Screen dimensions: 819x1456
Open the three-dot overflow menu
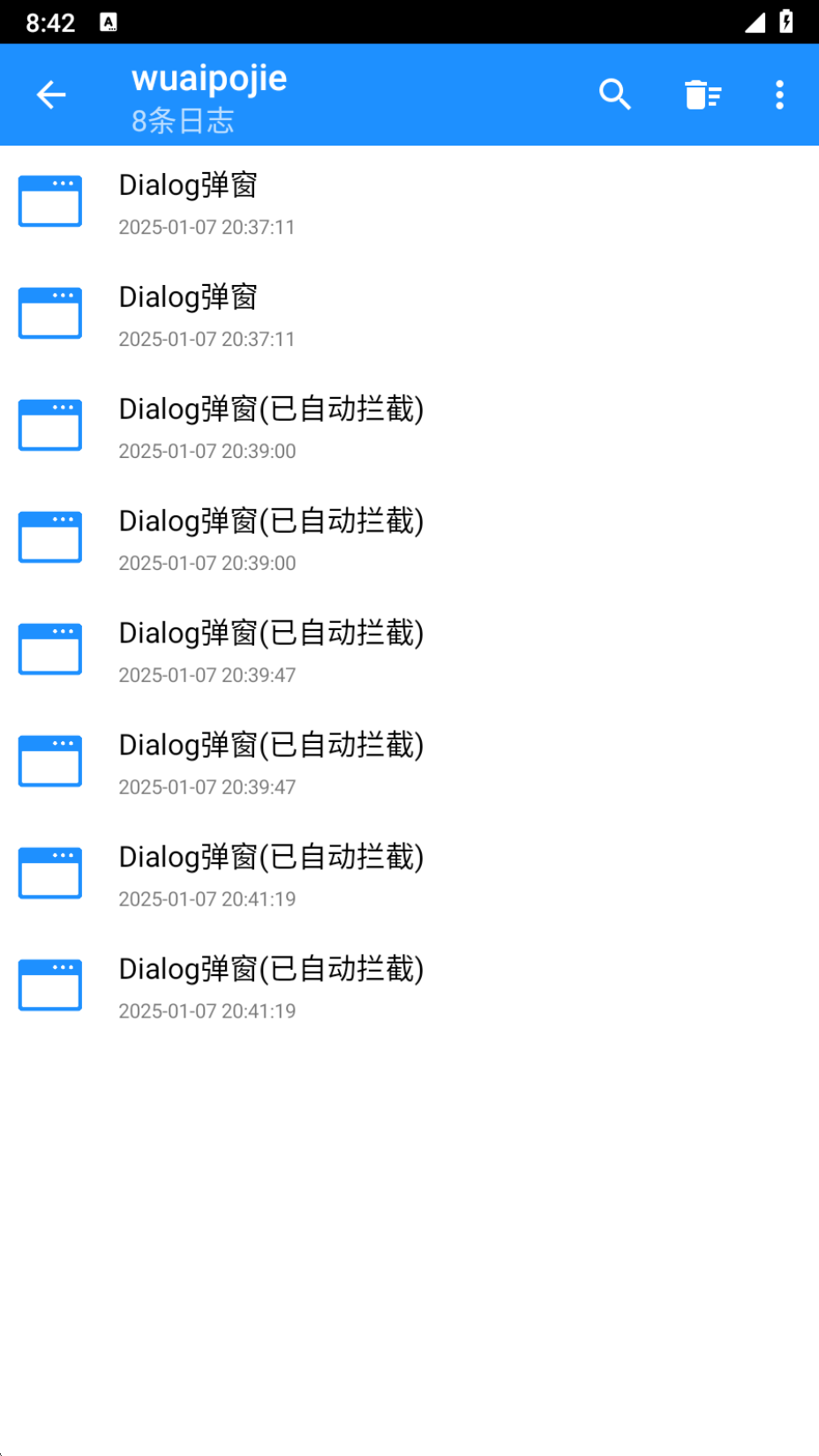pos(779,94)
